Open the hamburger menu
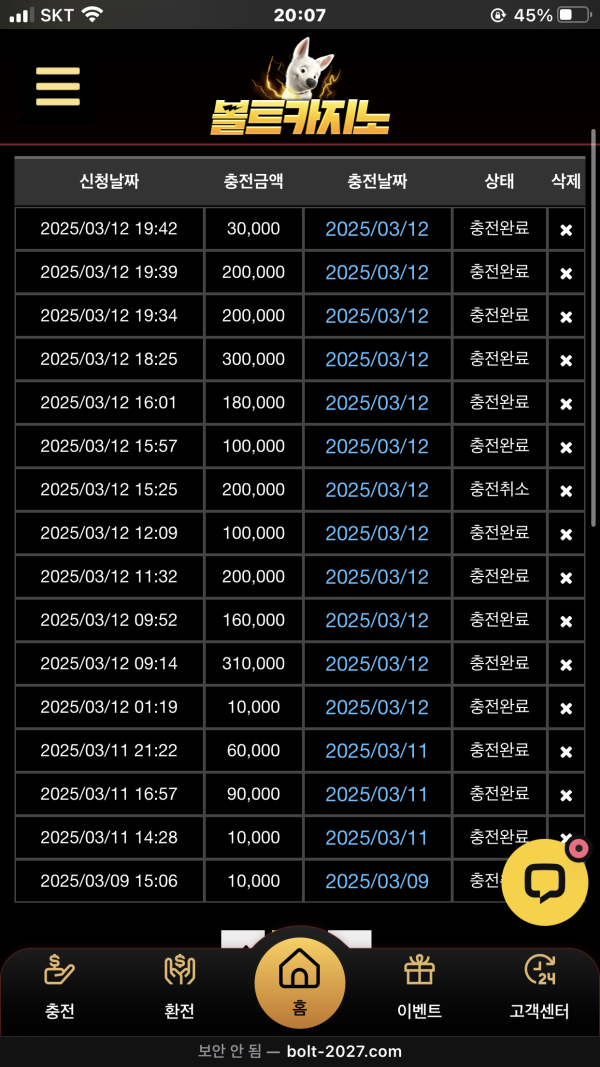 [x=58, y=87]
